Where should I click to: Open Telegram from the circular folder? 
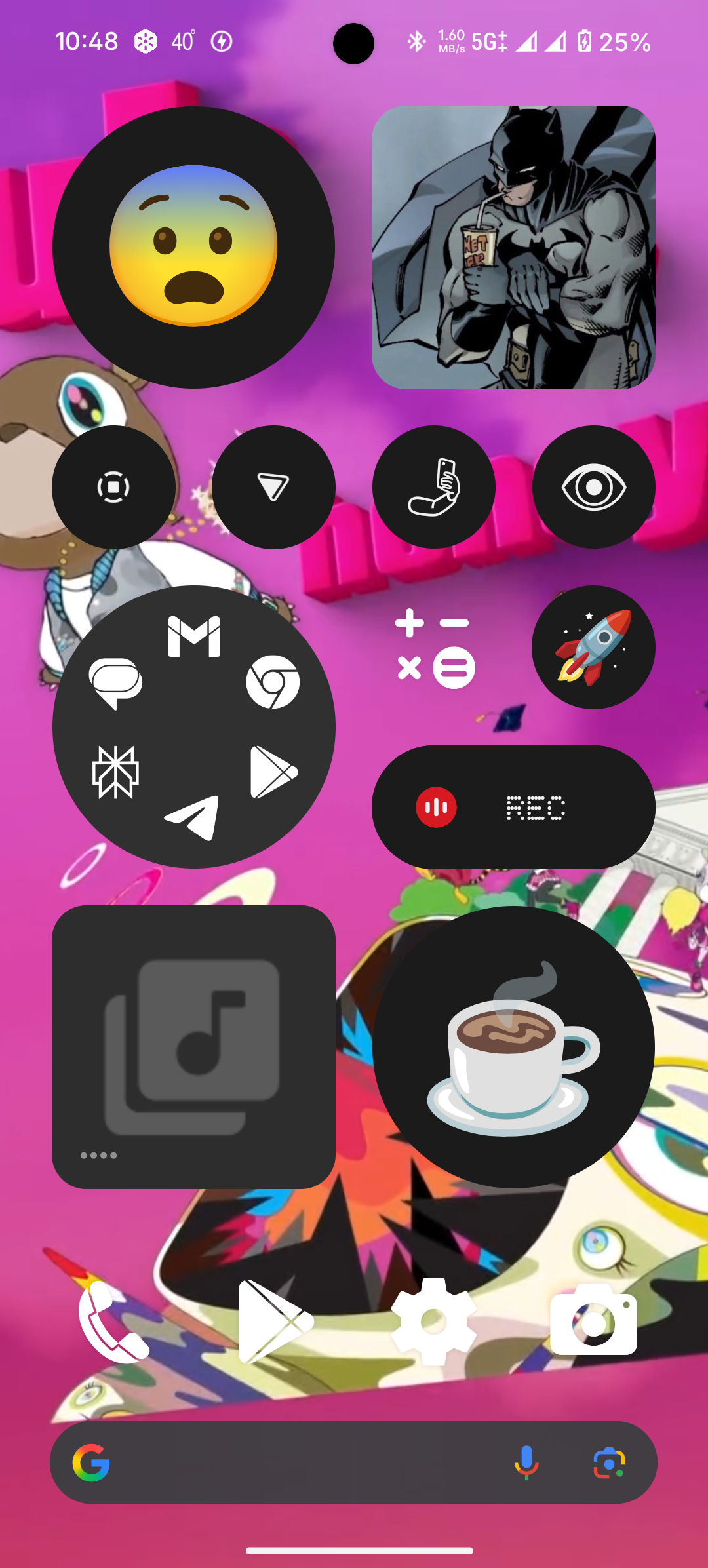[193, 817]
